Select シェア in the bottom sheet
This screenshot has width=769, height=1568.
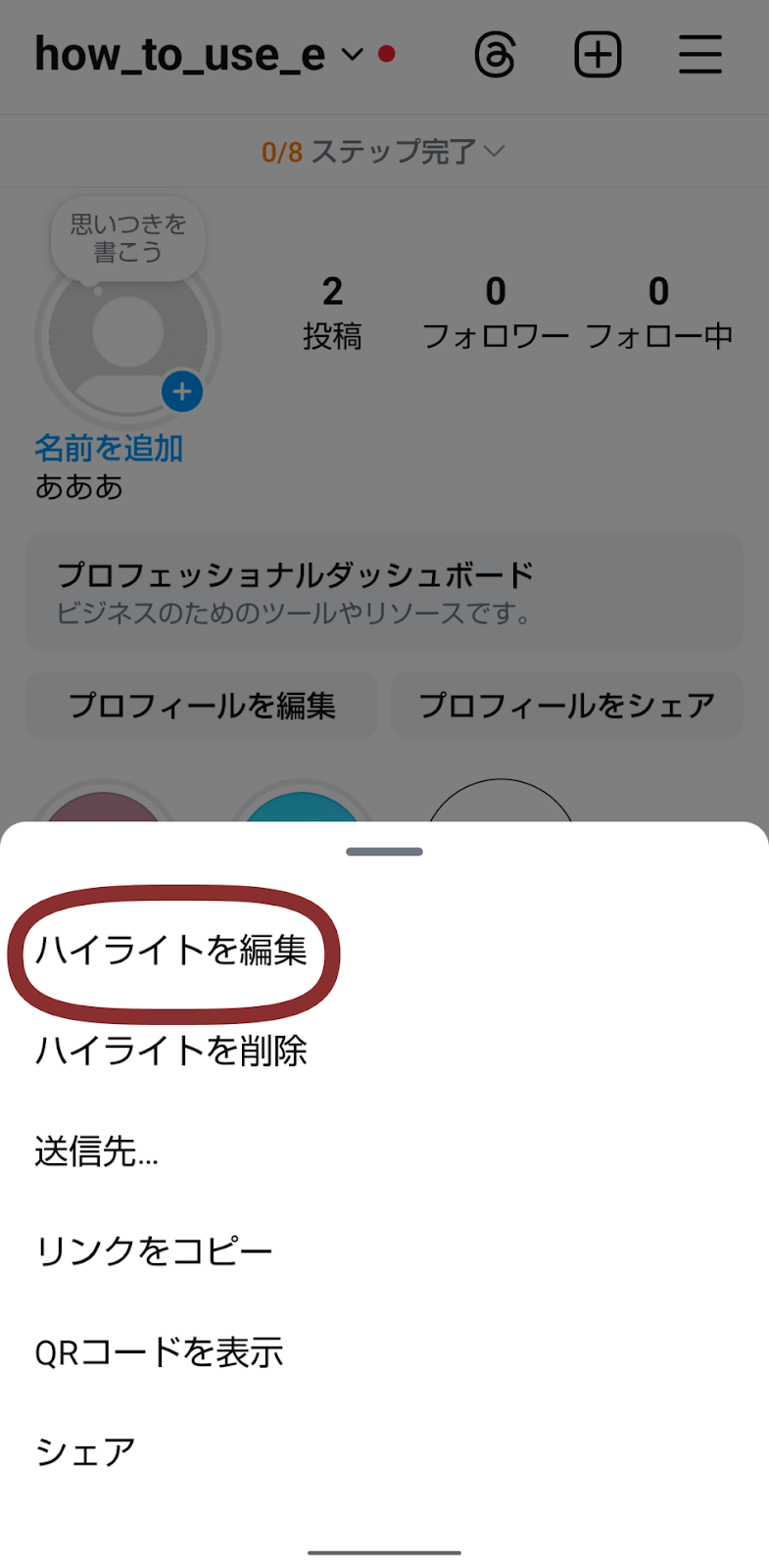85,1452
